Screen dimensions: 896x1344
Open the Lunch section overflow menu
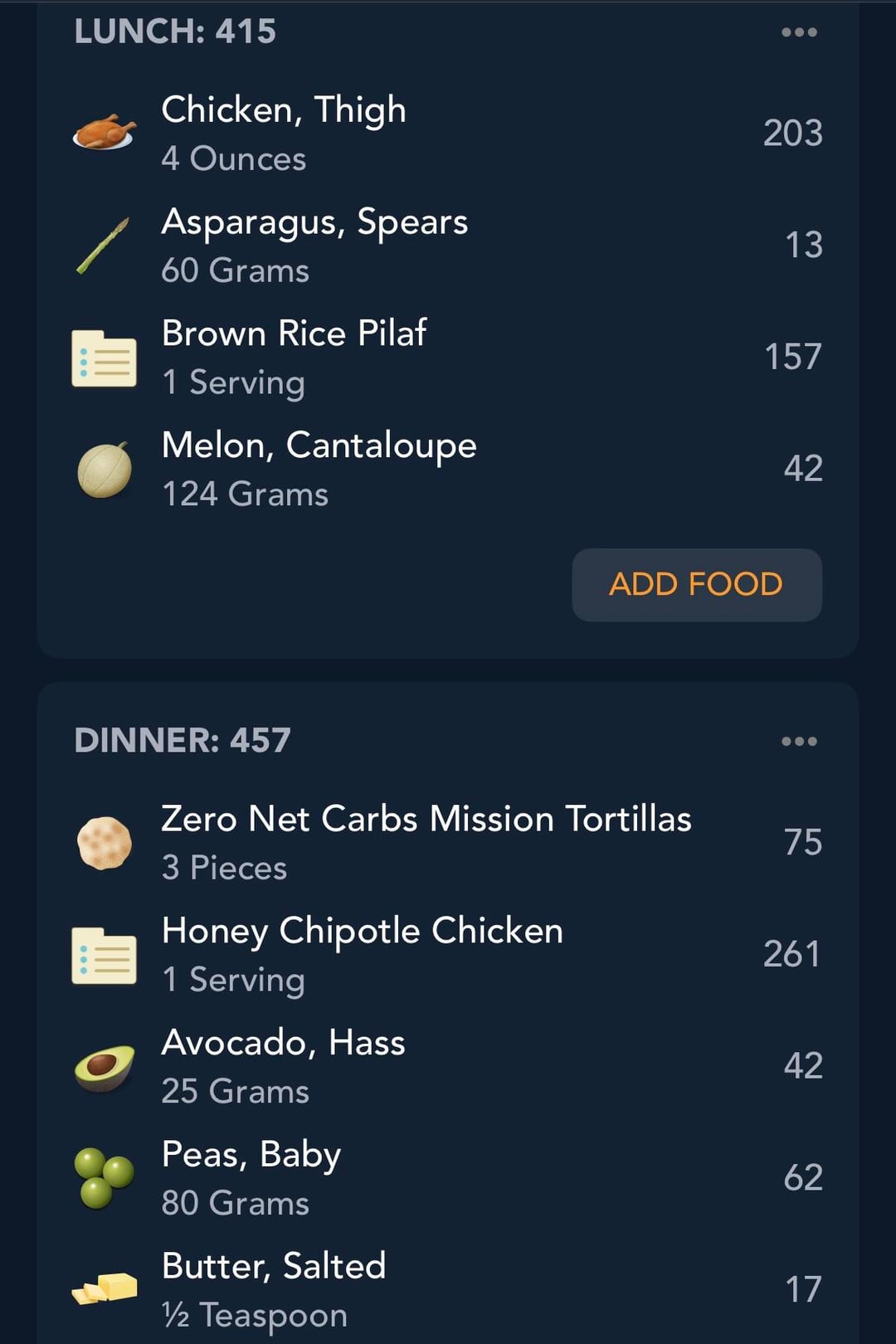799,32
